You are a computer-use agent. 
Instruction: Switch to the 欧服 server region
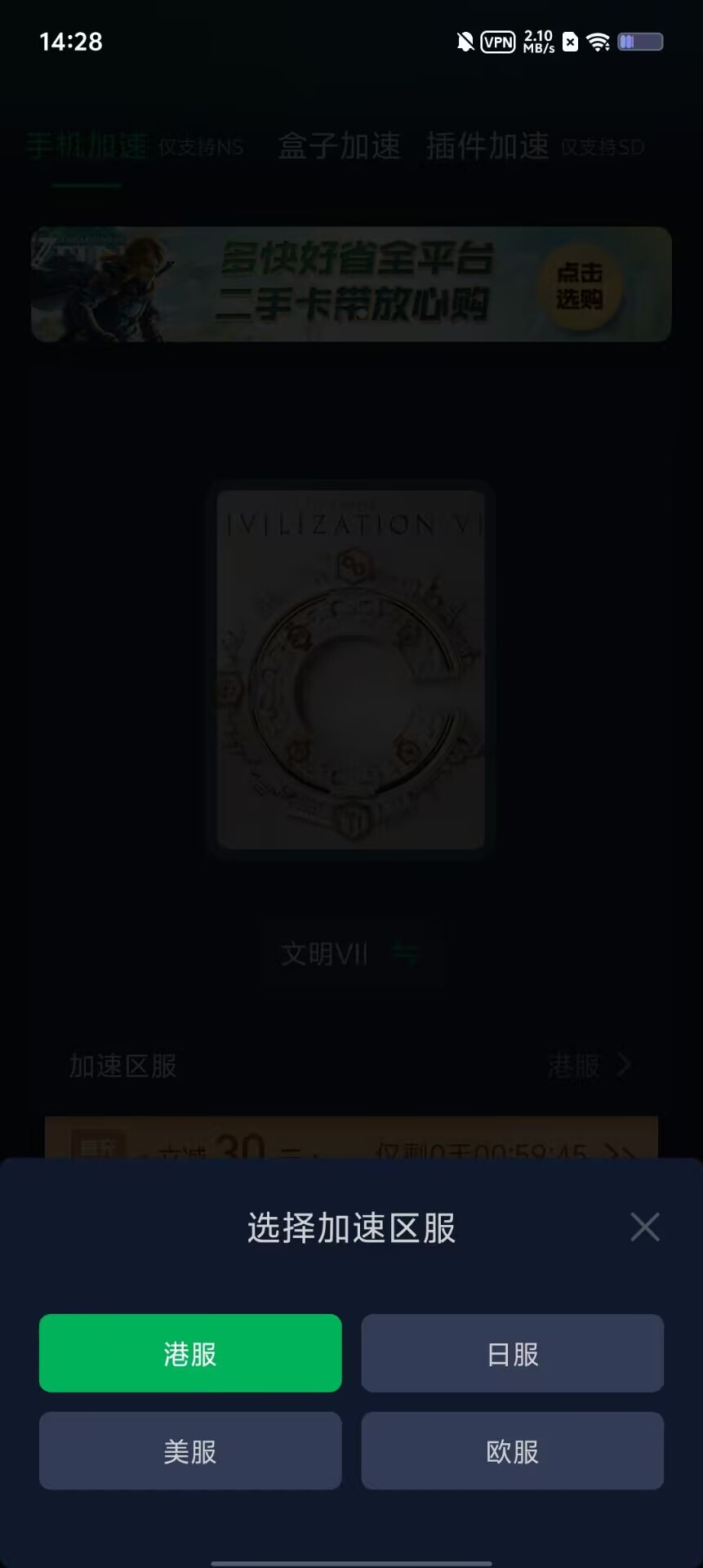[512, 1450]
